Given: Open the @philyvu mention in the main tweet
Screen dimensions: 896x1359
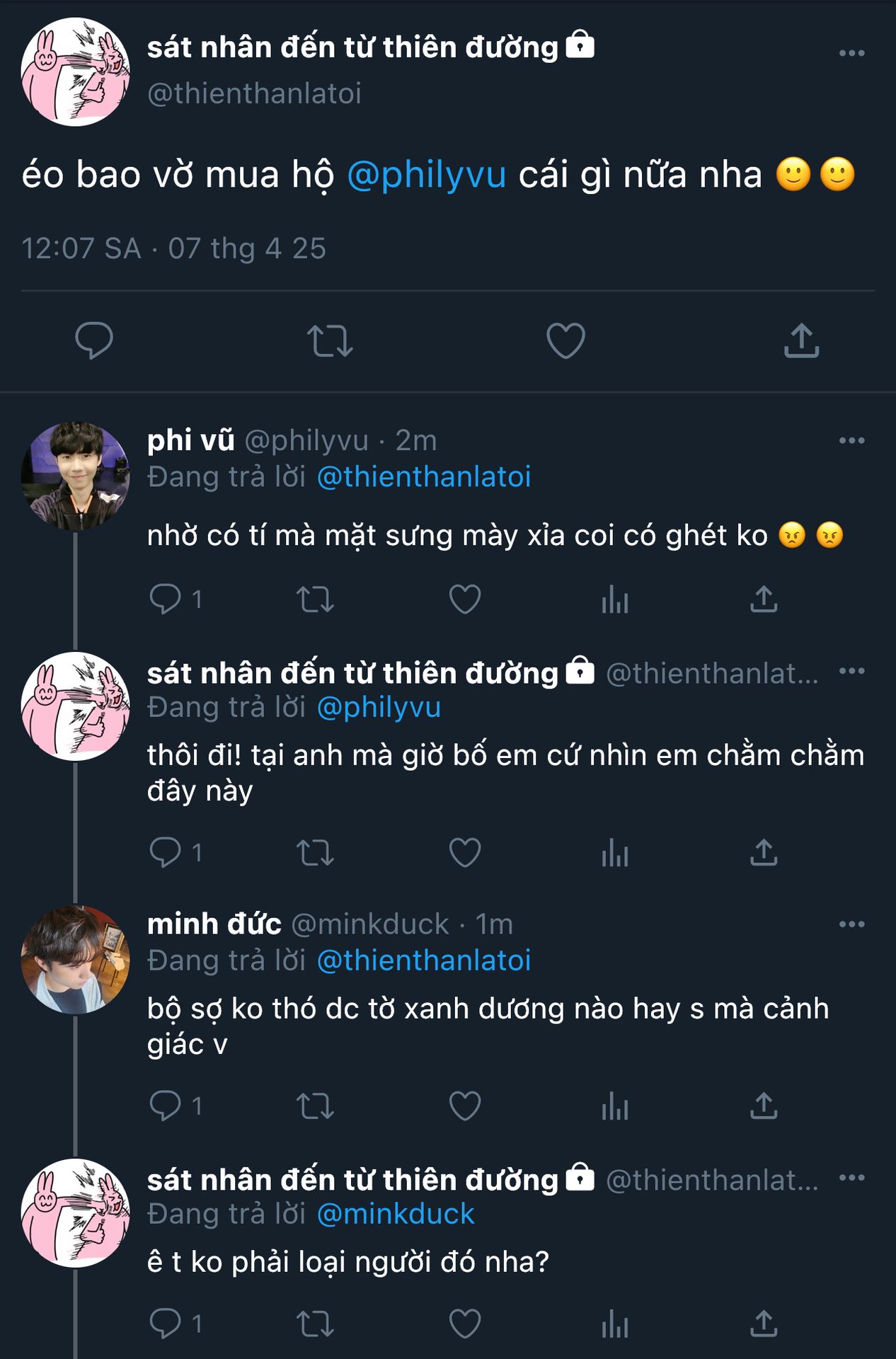Looking at the screenshot, I should tap(427, 175).
